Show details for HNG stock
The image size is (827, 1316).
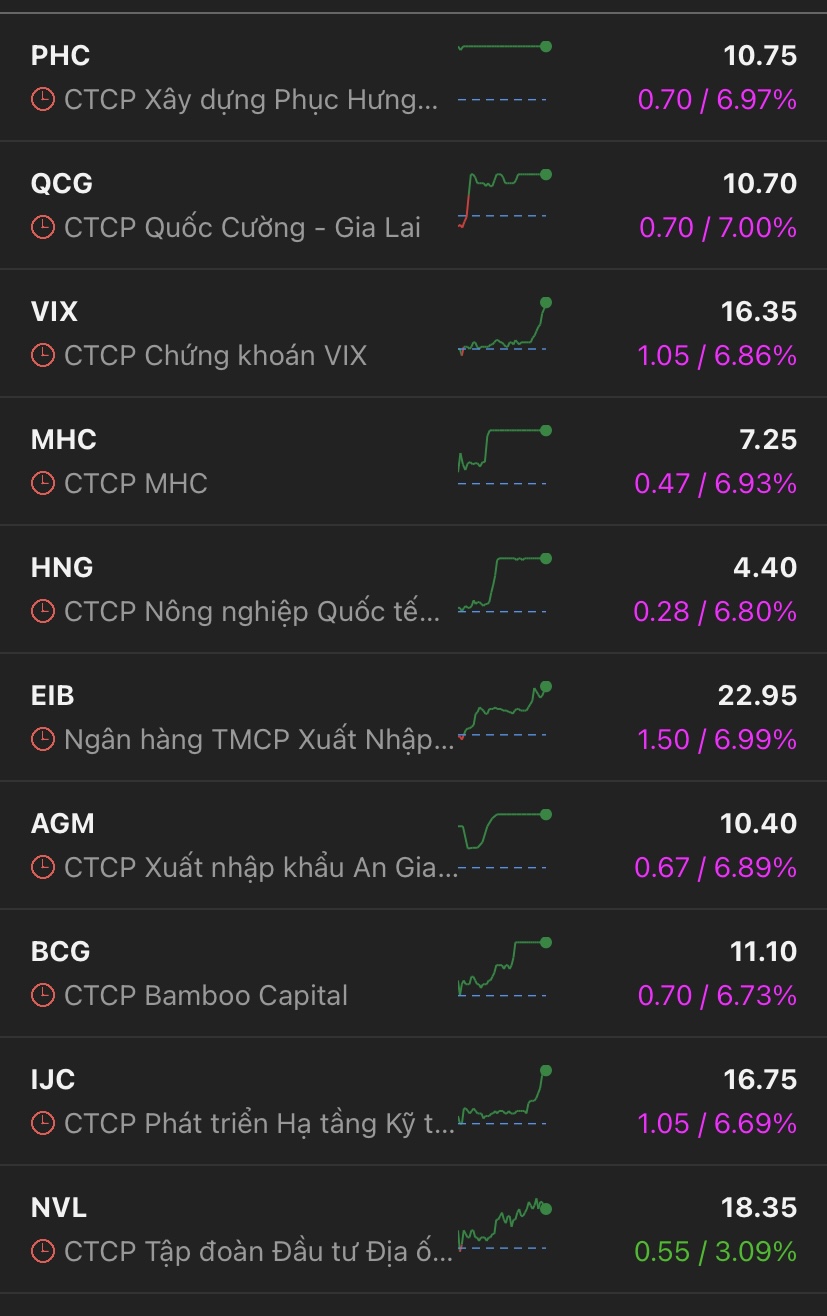[x=413, y=589]
